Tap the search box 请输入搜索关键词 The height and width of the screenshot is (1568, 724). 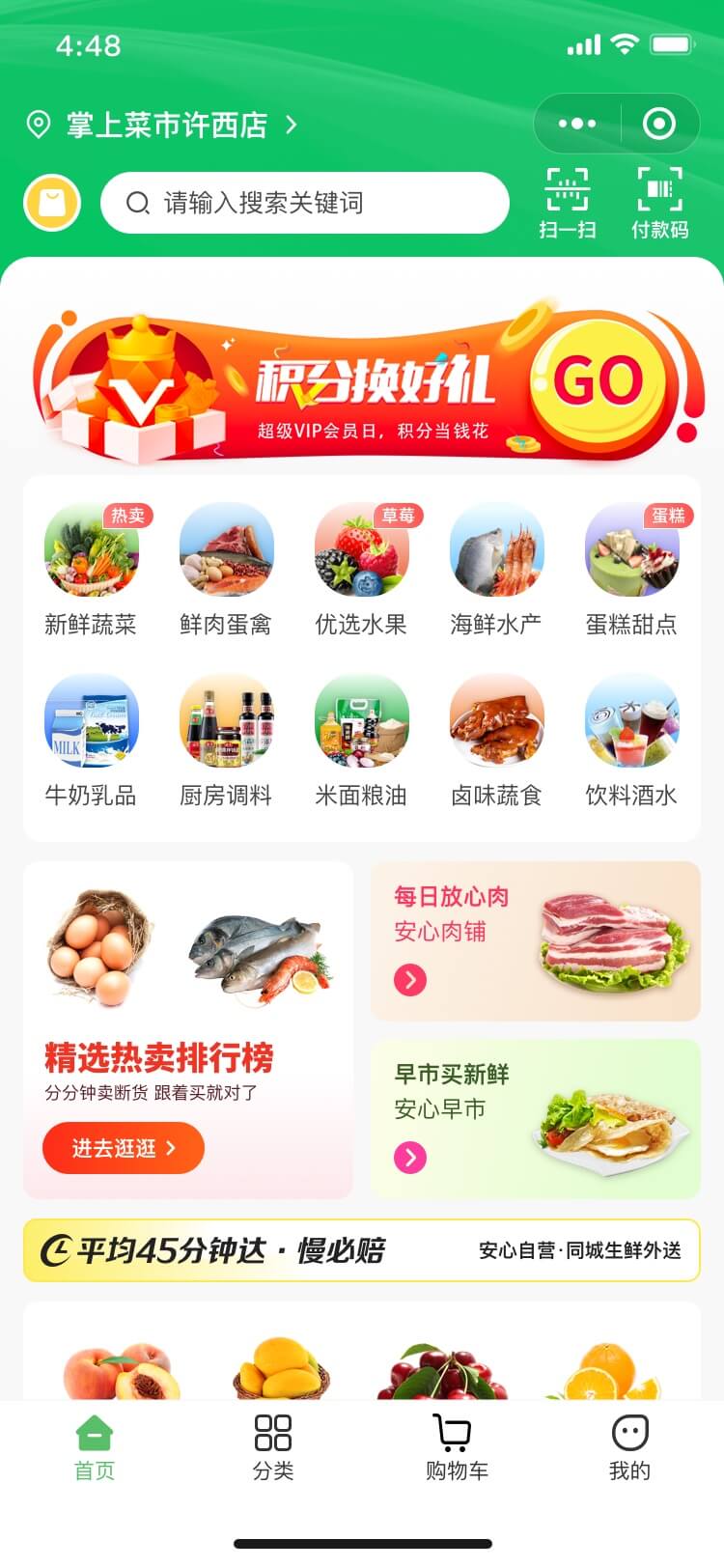[x=304, y=203]
